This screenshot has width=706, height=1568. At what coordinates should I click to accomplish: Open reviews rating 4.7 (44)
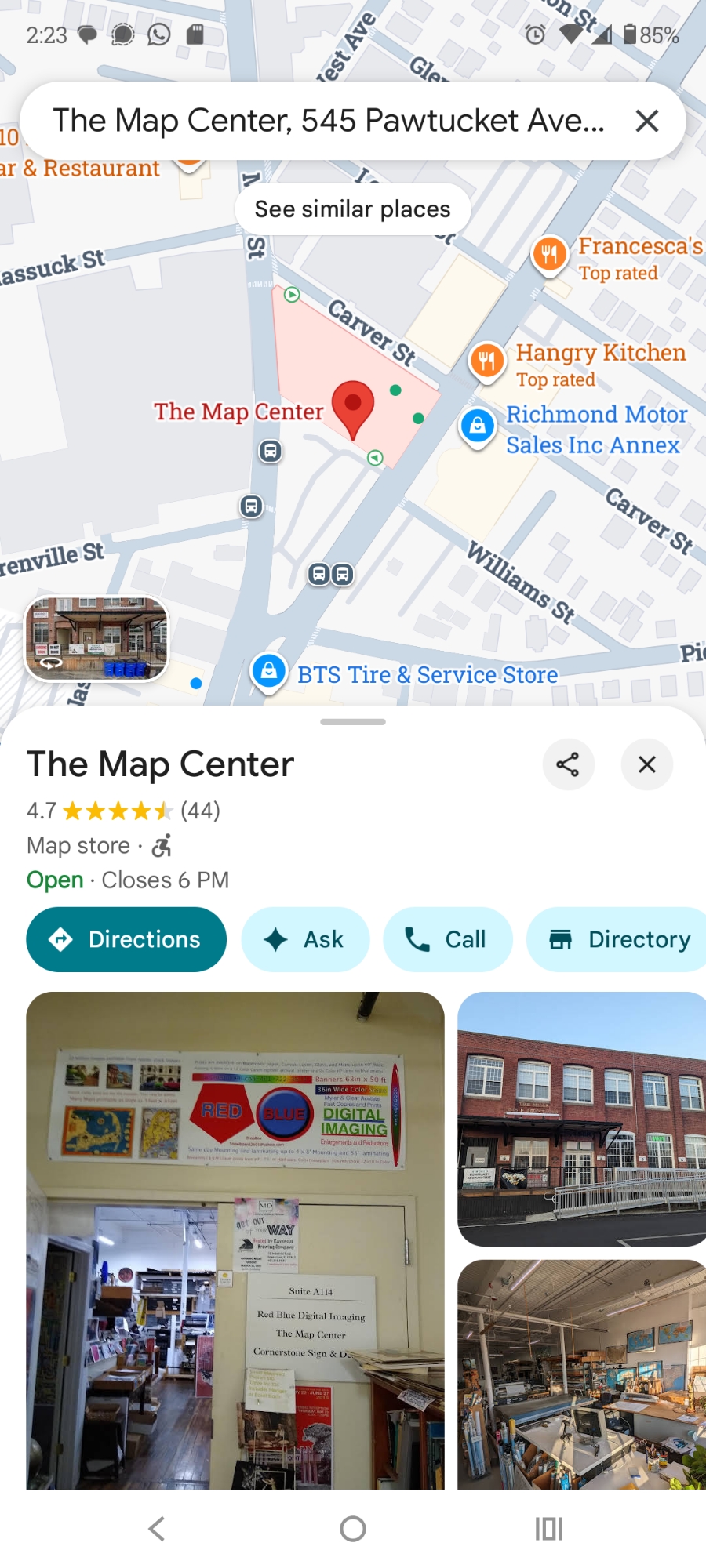click(x=123, y=811)
